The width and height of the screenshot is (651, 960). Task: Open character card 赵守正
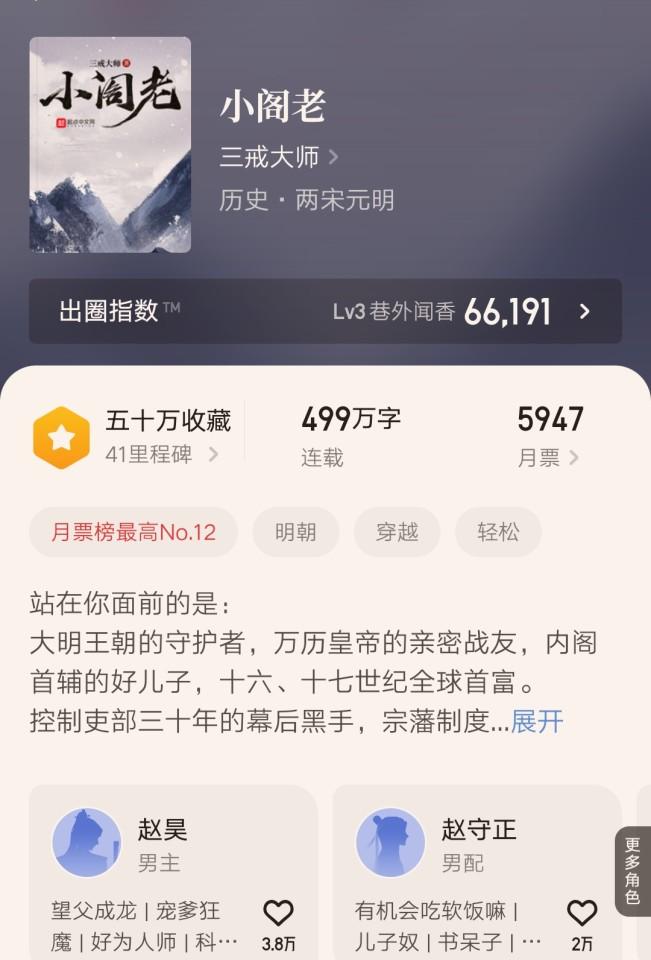[x=460, y=845]
